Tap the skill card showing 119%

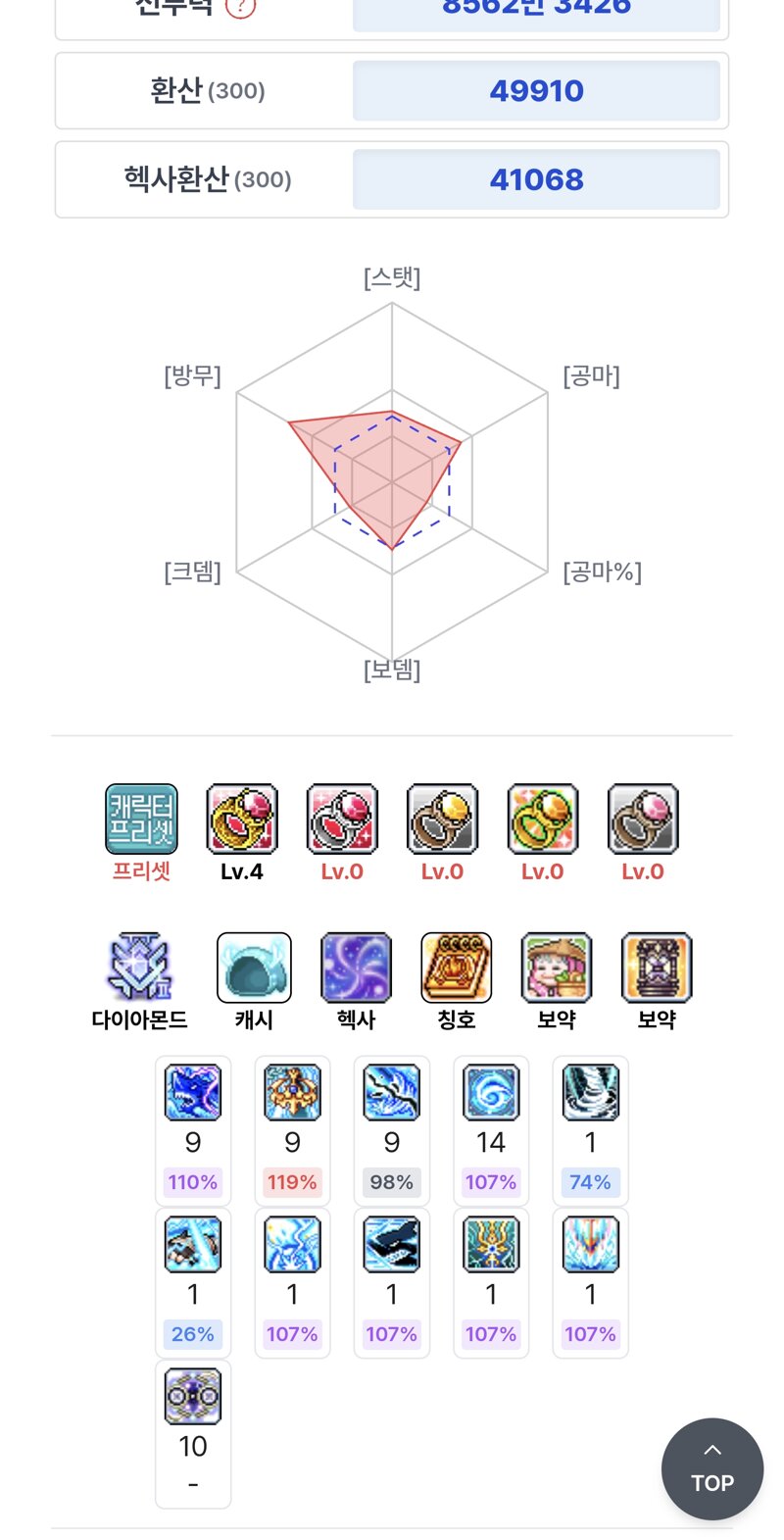tap(292, 1130)
